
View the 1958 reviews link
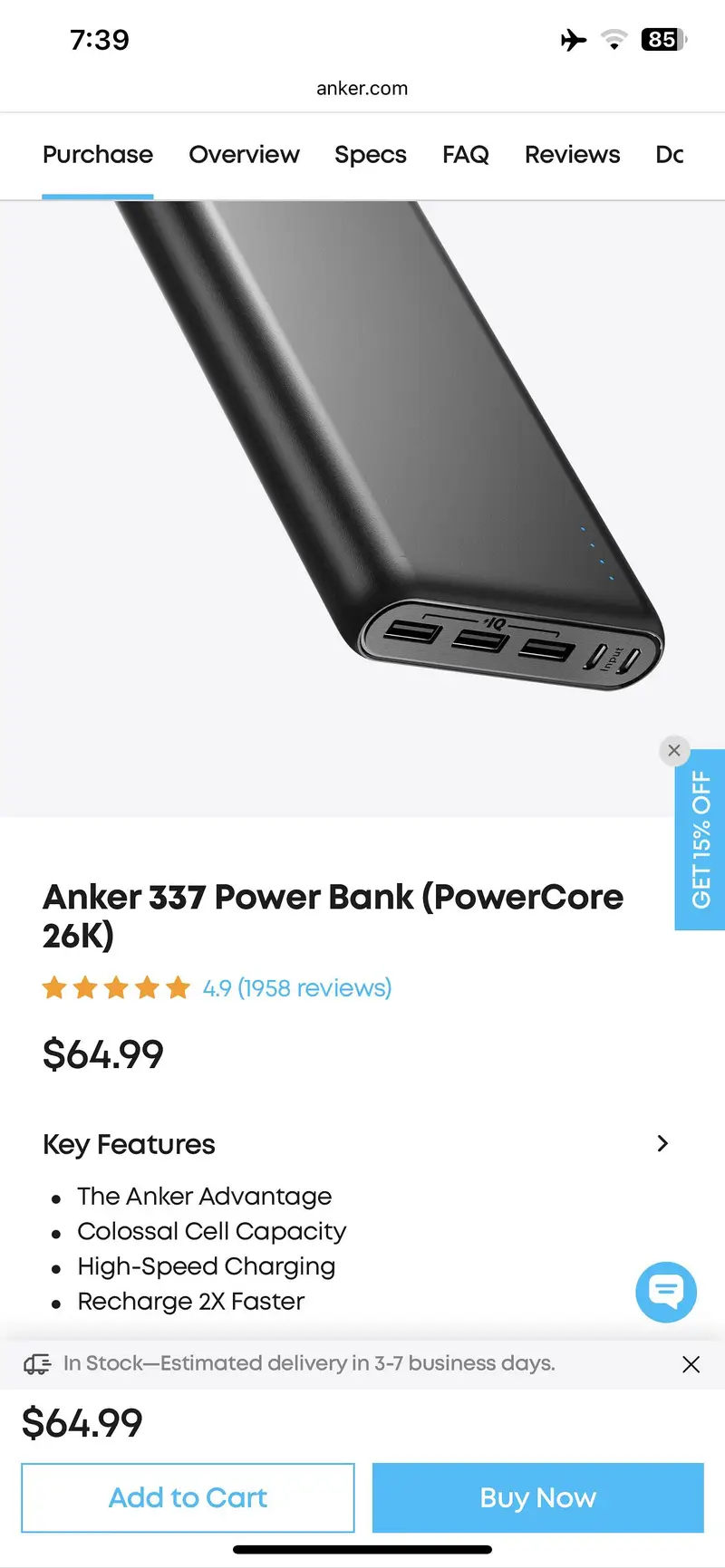pos(296,987)
